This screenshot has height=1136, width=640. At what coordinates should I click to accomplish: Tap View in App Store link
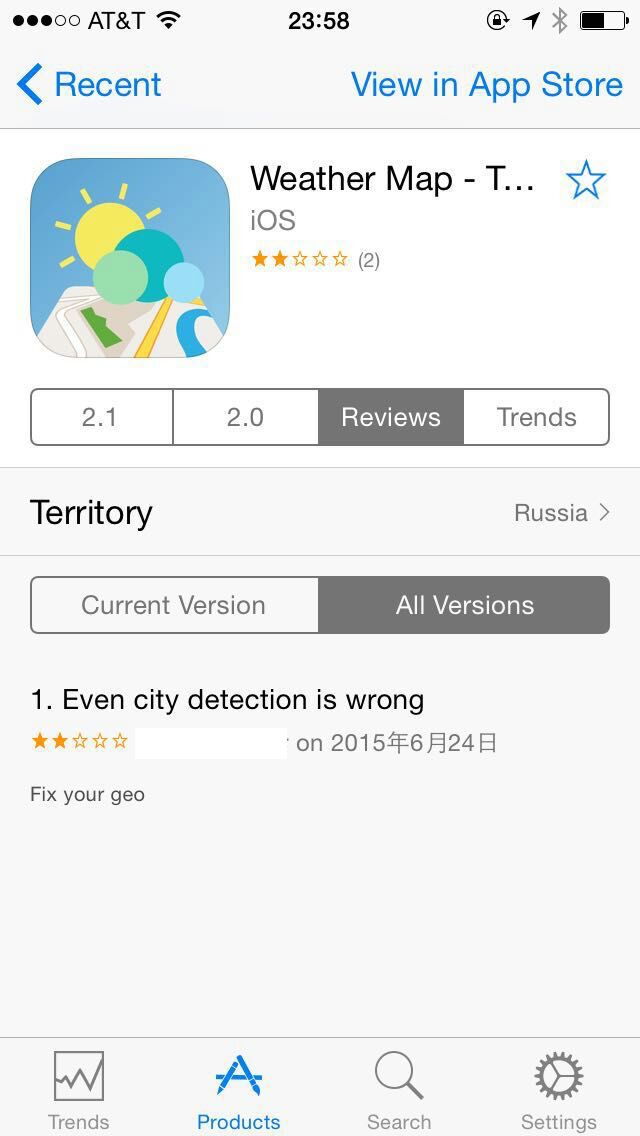[x=486, y=85]
